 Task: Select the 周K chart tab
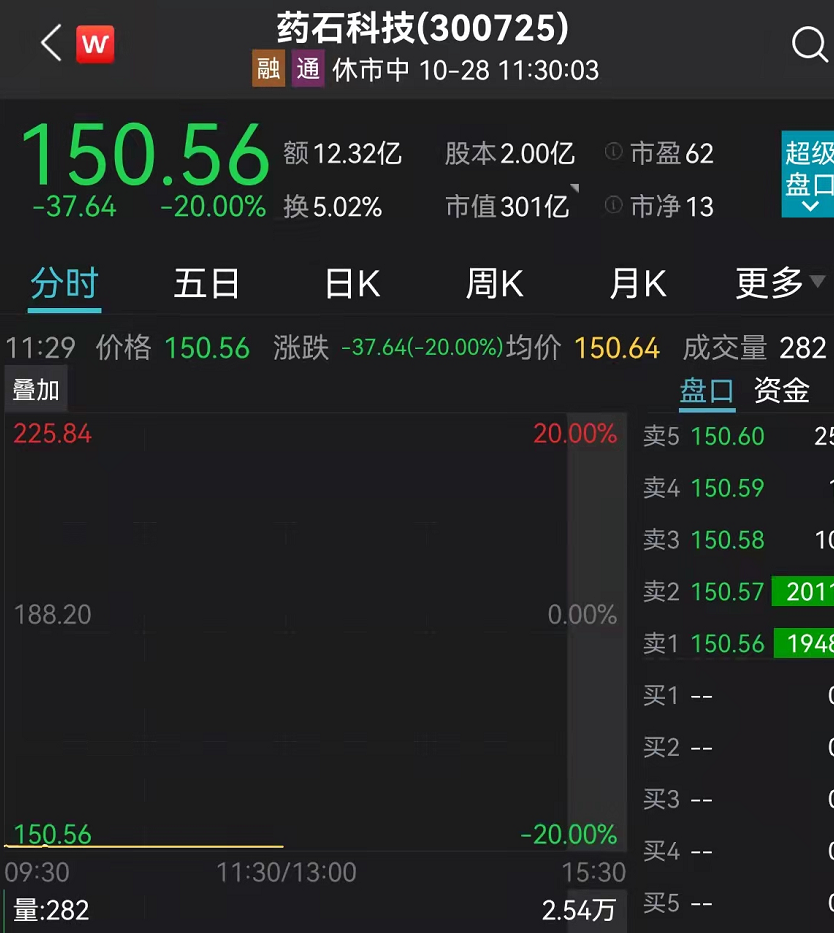494,284
